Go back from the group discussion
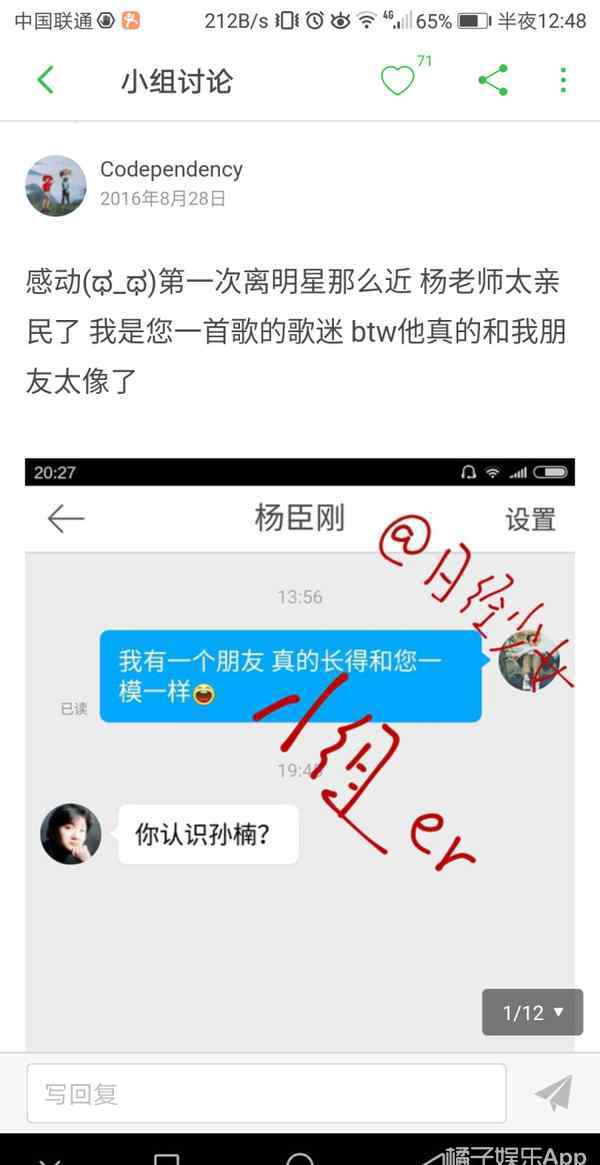 (46, 79)
